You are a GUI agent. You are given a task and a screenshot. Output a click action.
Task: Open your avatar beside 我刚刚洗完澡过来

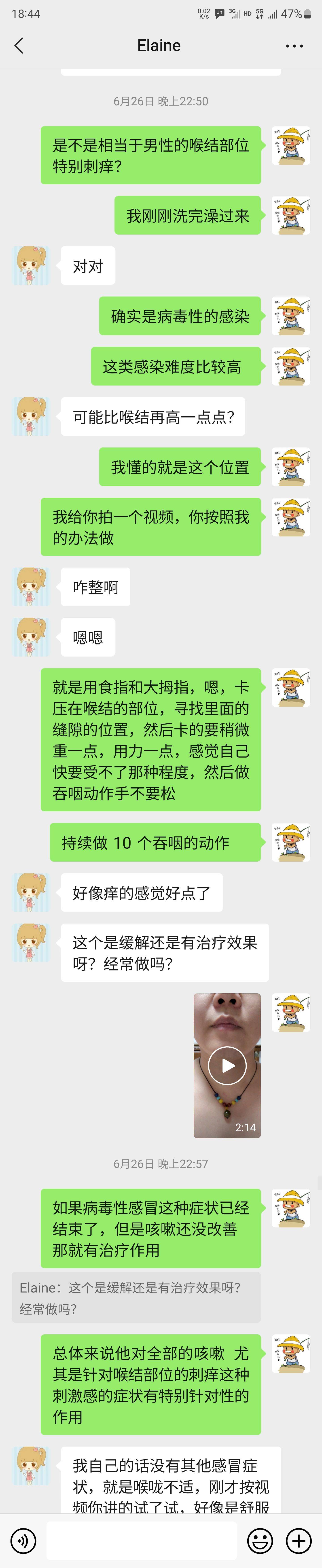point(291,216)
